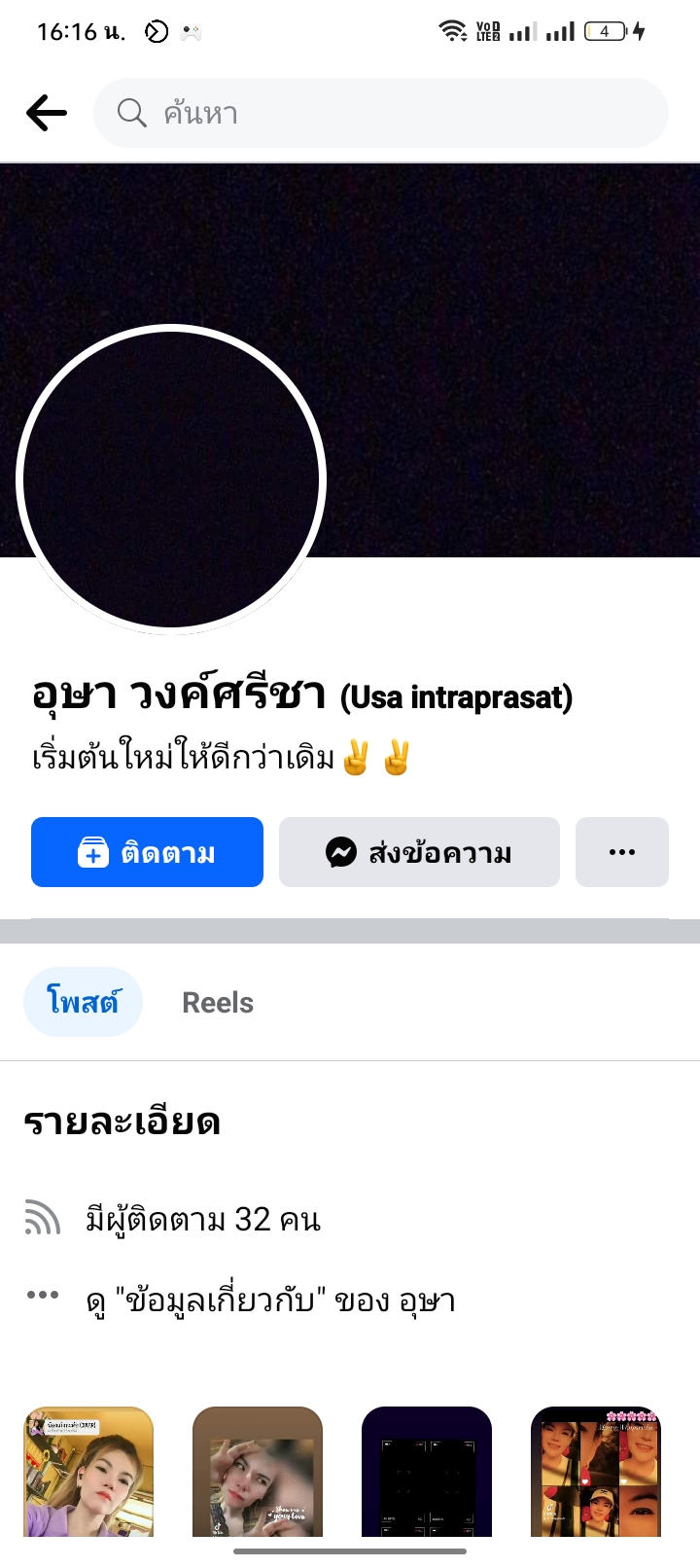Open the photo of woman in purple top
This screenshot has width=700, height=1568.
click(x=88, y=1471)
